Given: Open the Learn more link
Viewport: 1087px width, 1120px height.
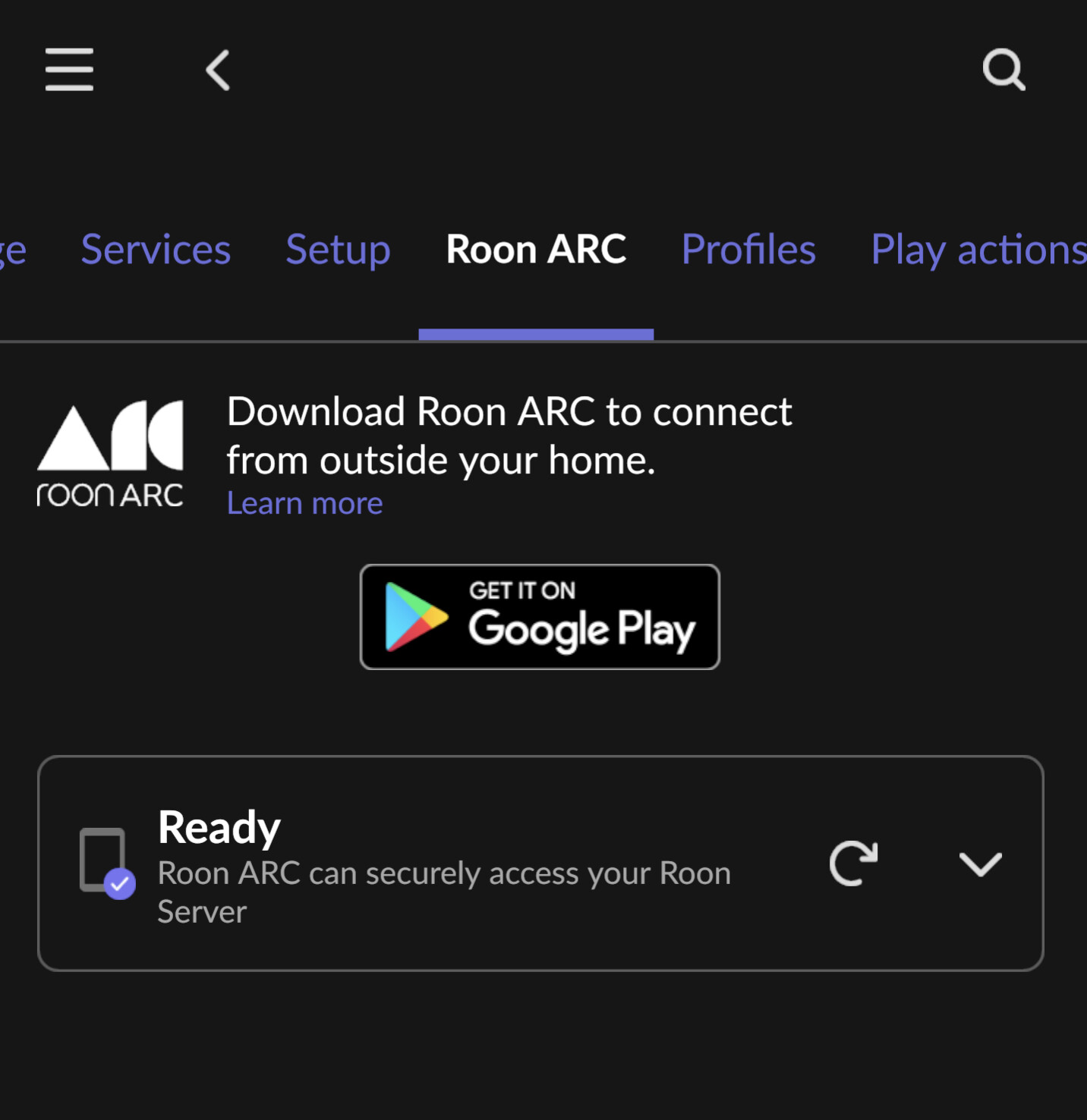Looking at the screenshot, I should pos(304,502).
